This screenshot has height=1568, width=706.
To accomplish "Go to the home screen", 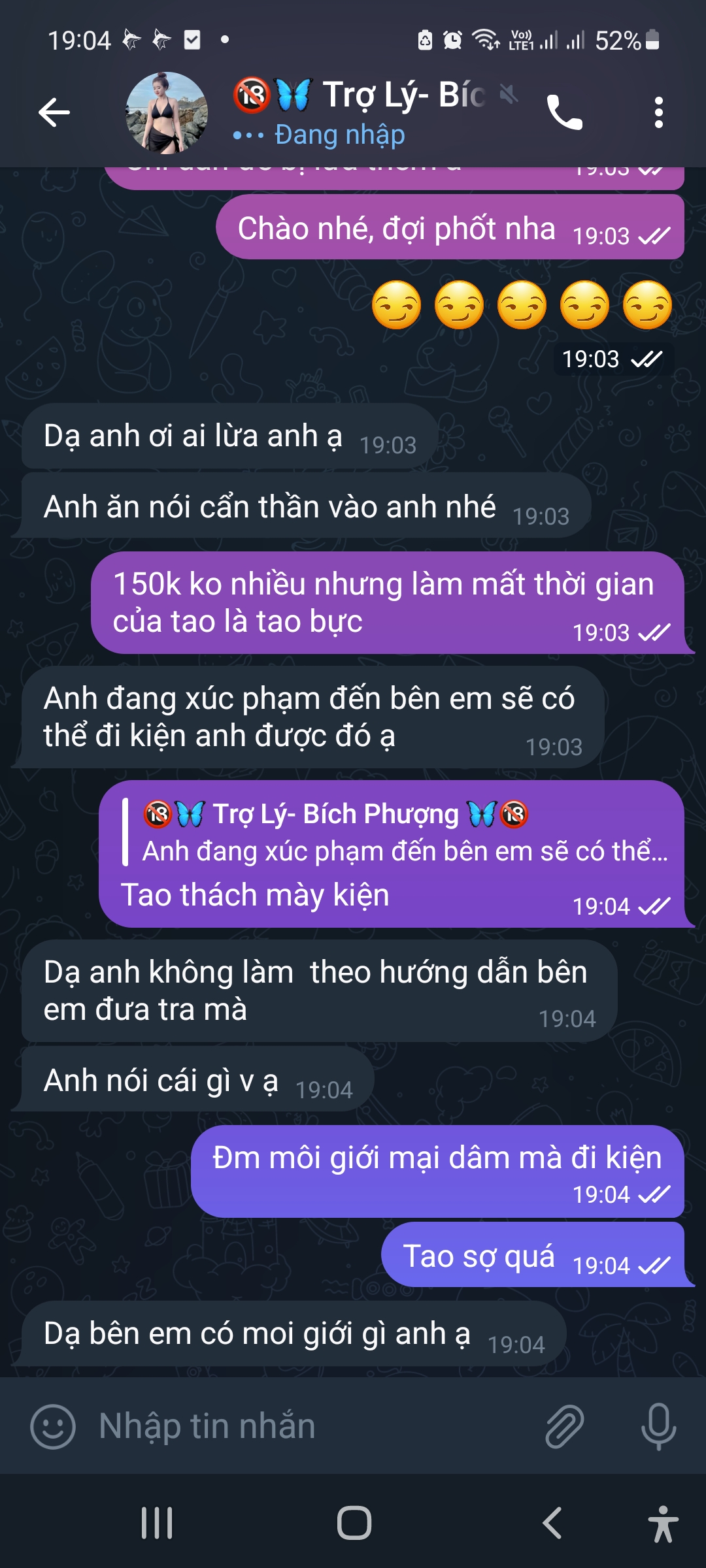I will [354, 1523].
